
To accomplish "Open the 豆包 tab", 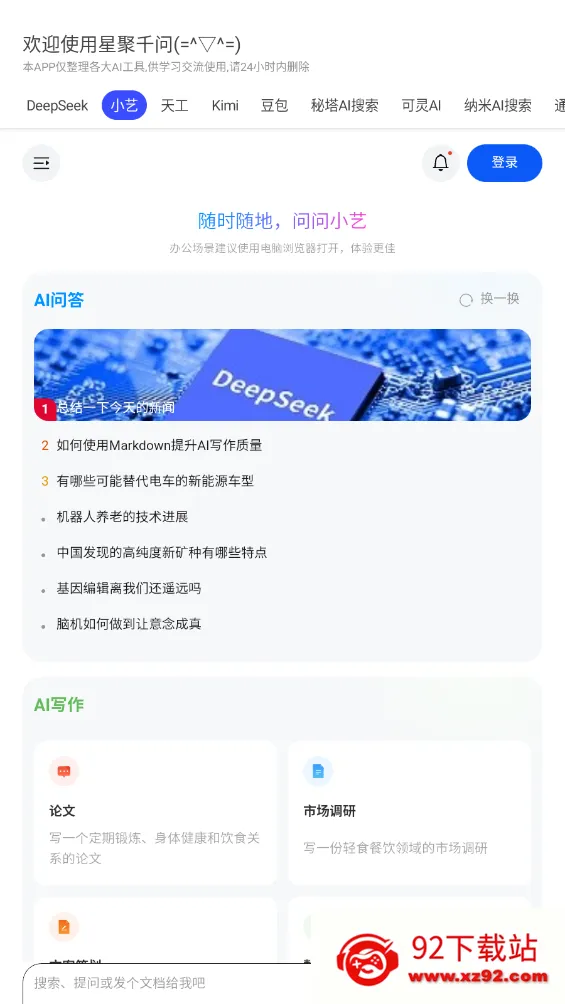I will (274, 106).
